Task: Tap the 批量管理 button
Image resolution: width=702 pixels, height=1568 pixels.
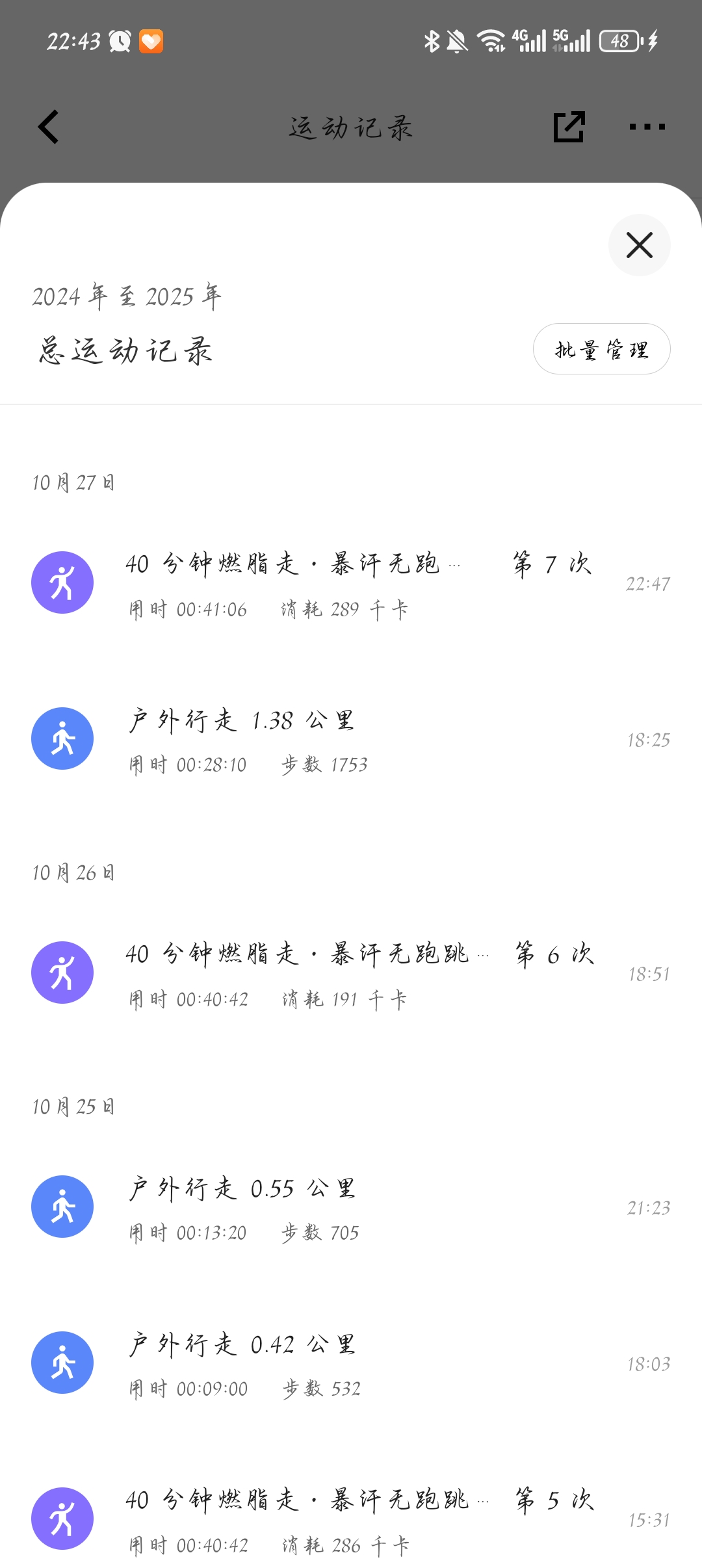Action: [x=602, y=349]
